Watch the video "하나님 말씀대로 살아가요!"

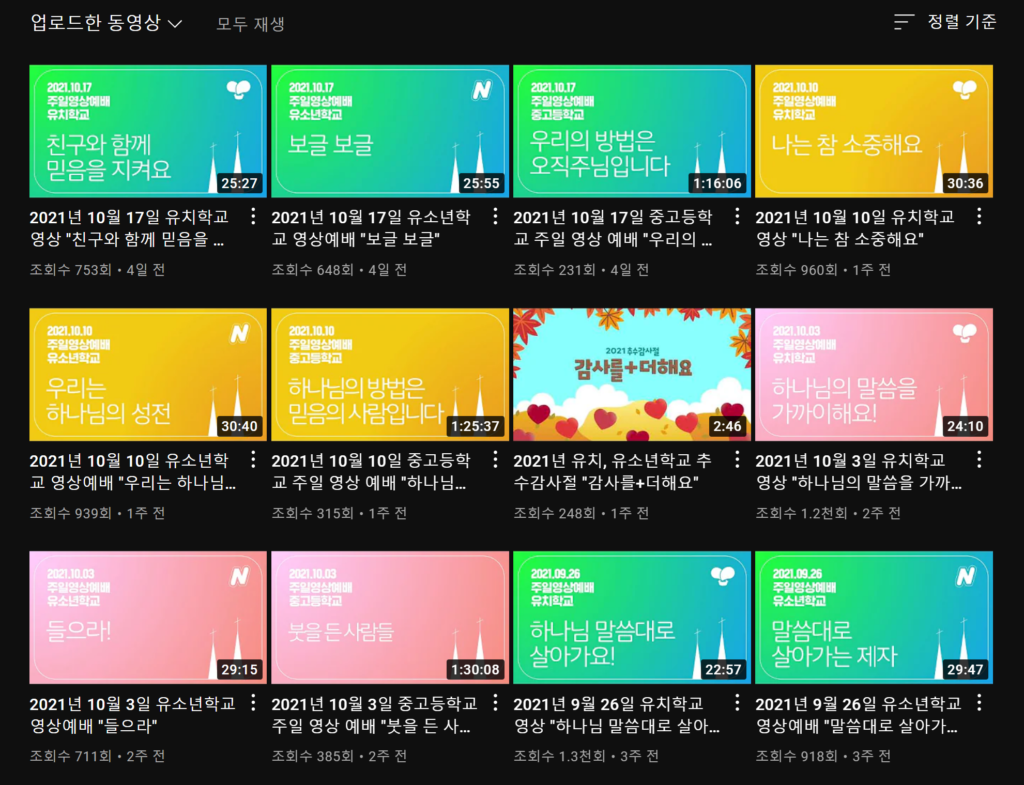coord(632,617)
